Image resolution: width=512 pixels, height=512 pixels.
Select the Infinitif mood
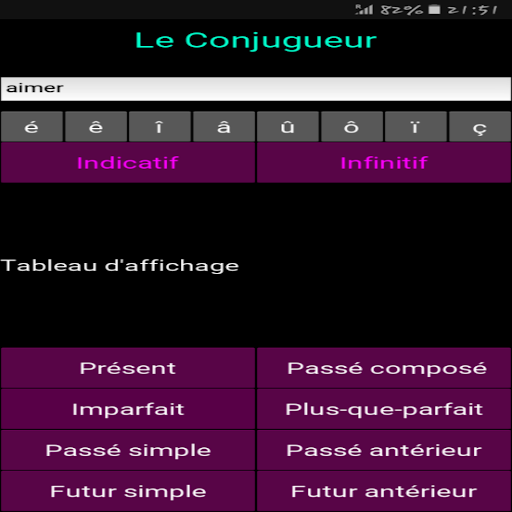point(384,163)
